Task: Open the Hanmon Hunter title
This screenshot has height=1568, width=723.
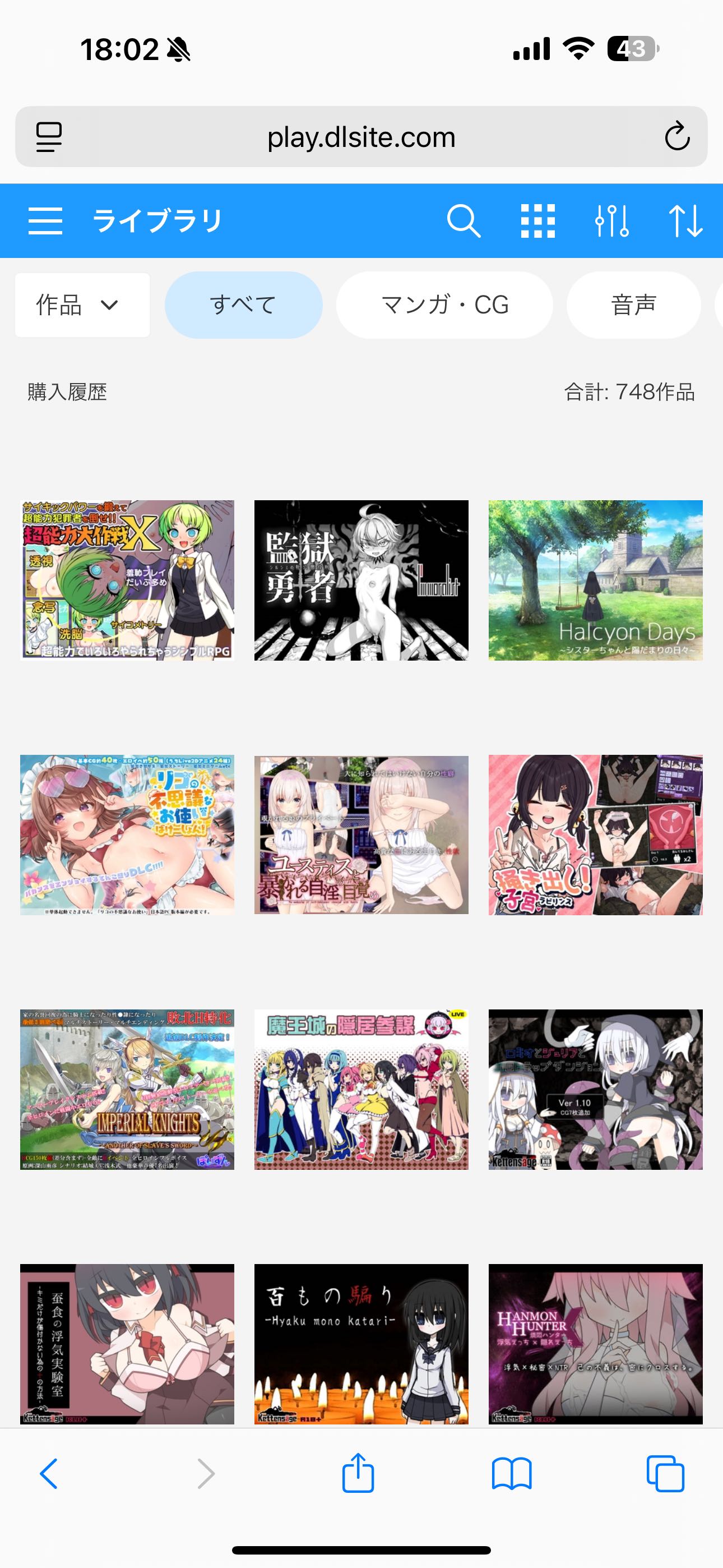Action: (x=595, y=1343)
